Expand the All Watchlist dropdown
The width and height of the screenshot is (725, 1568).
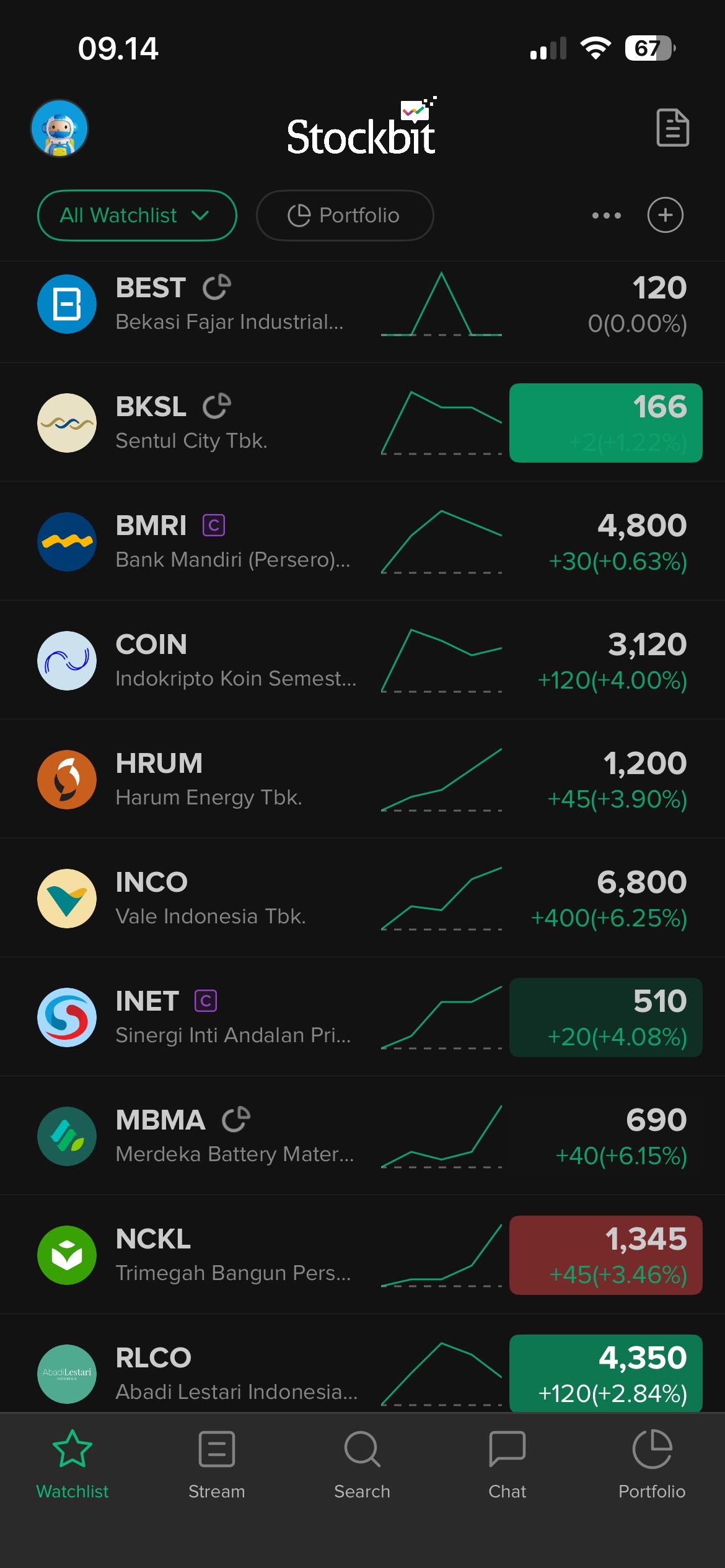coord(137,216)
